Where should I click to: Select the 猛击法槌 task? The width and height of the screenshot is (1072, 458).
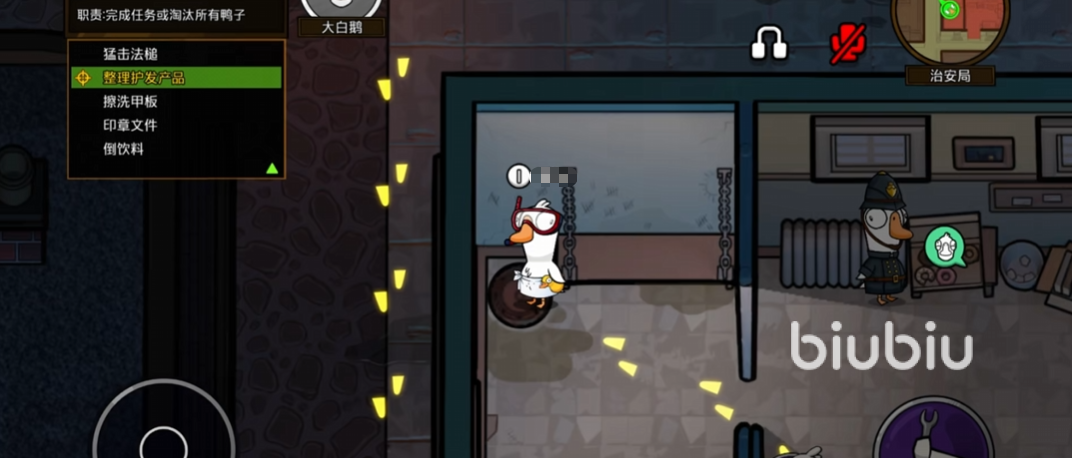coord(130,54)
